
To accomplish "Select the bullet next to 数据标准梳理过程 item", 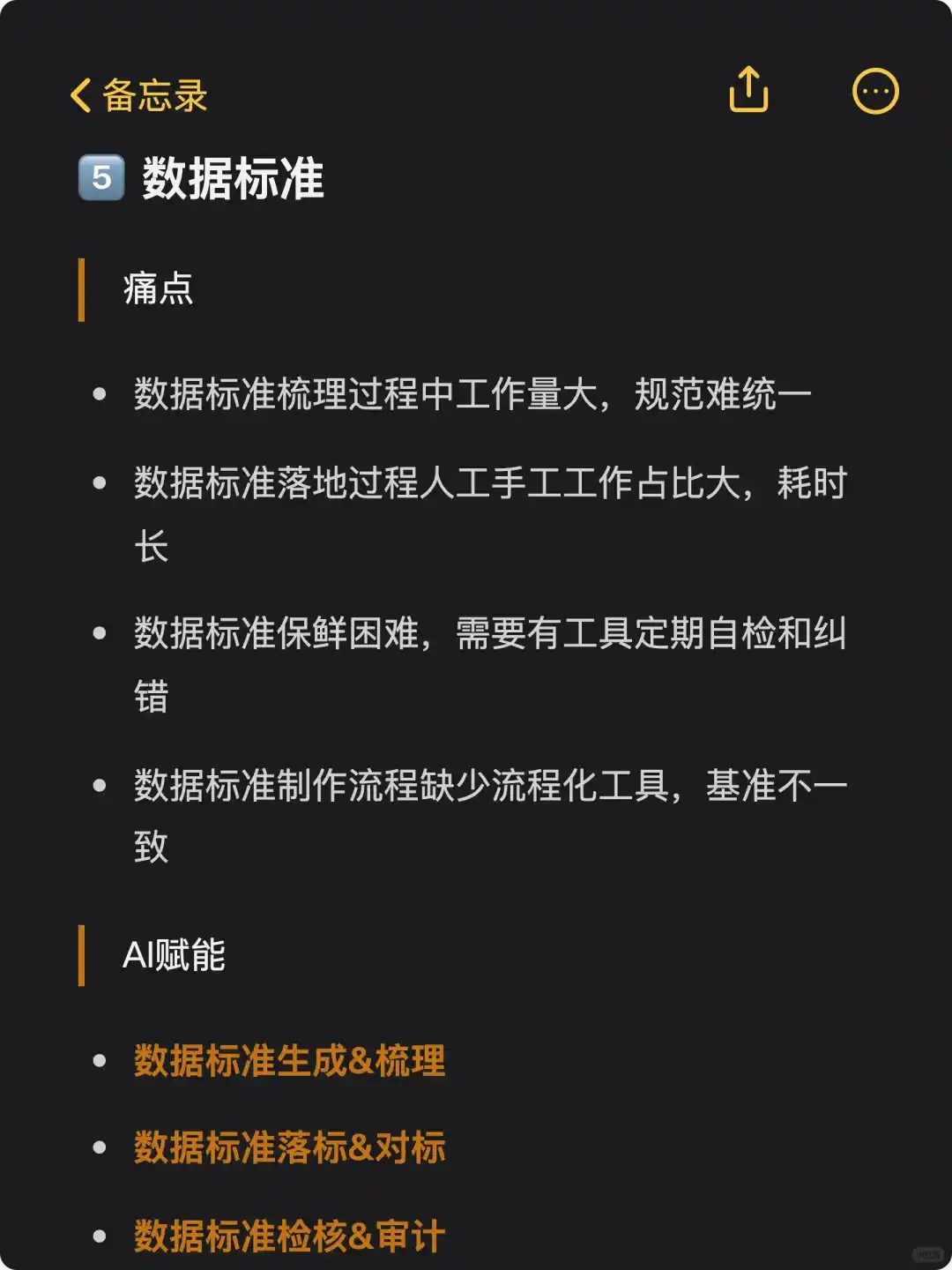I will point(99,393).
